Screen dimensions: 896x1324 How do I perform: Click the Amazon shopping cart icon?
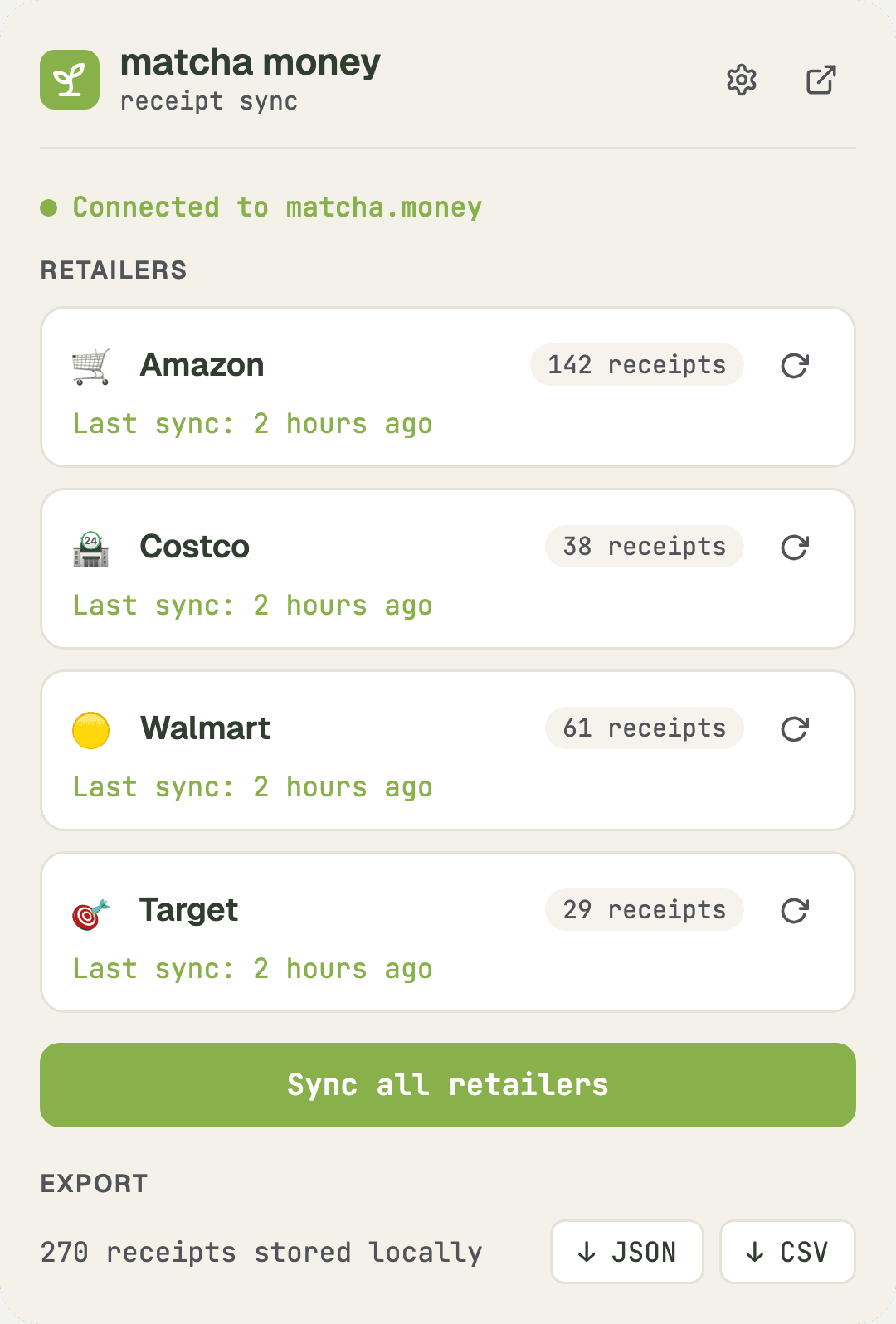[90, 365]
